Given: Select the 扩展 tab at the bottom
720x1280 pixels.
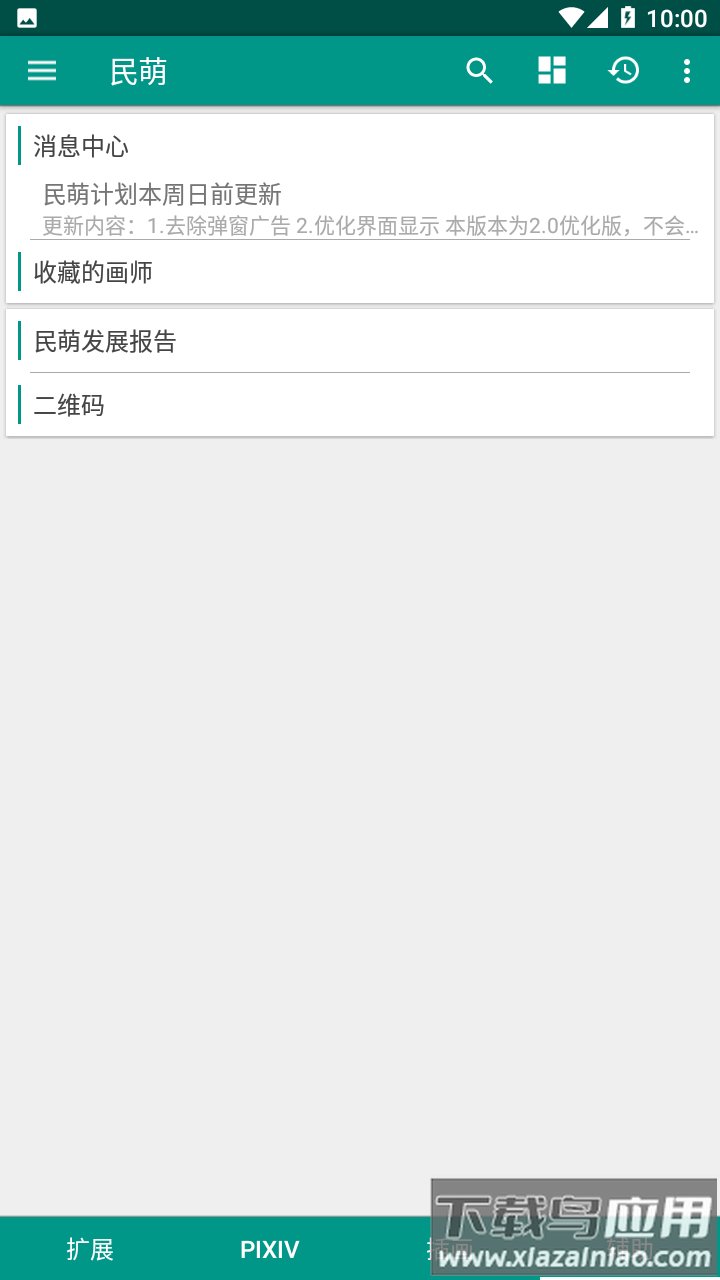Looking at the screenshot, I should pyautogui.click(x=89, y=1249).
